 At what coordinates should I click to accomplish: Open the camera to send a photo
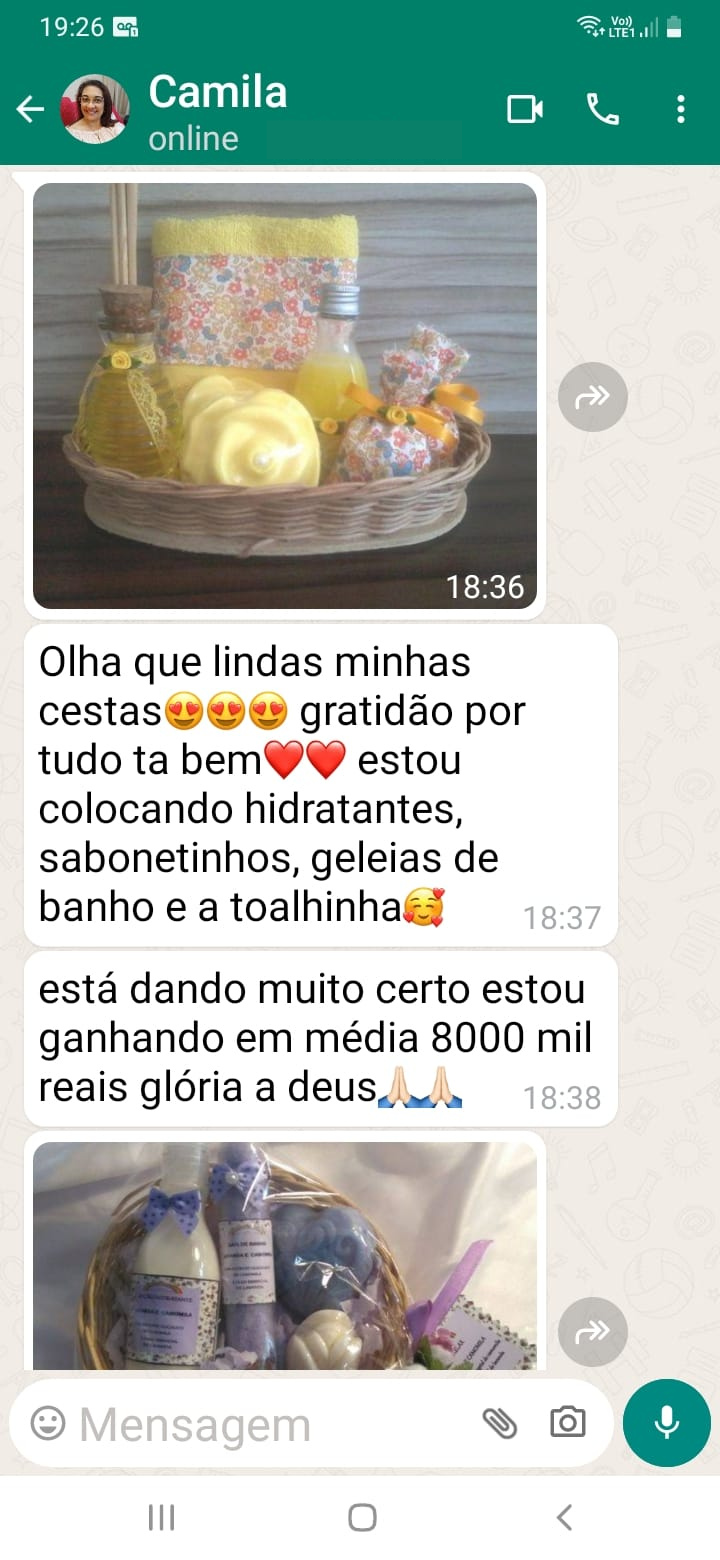coord(567,1423)
